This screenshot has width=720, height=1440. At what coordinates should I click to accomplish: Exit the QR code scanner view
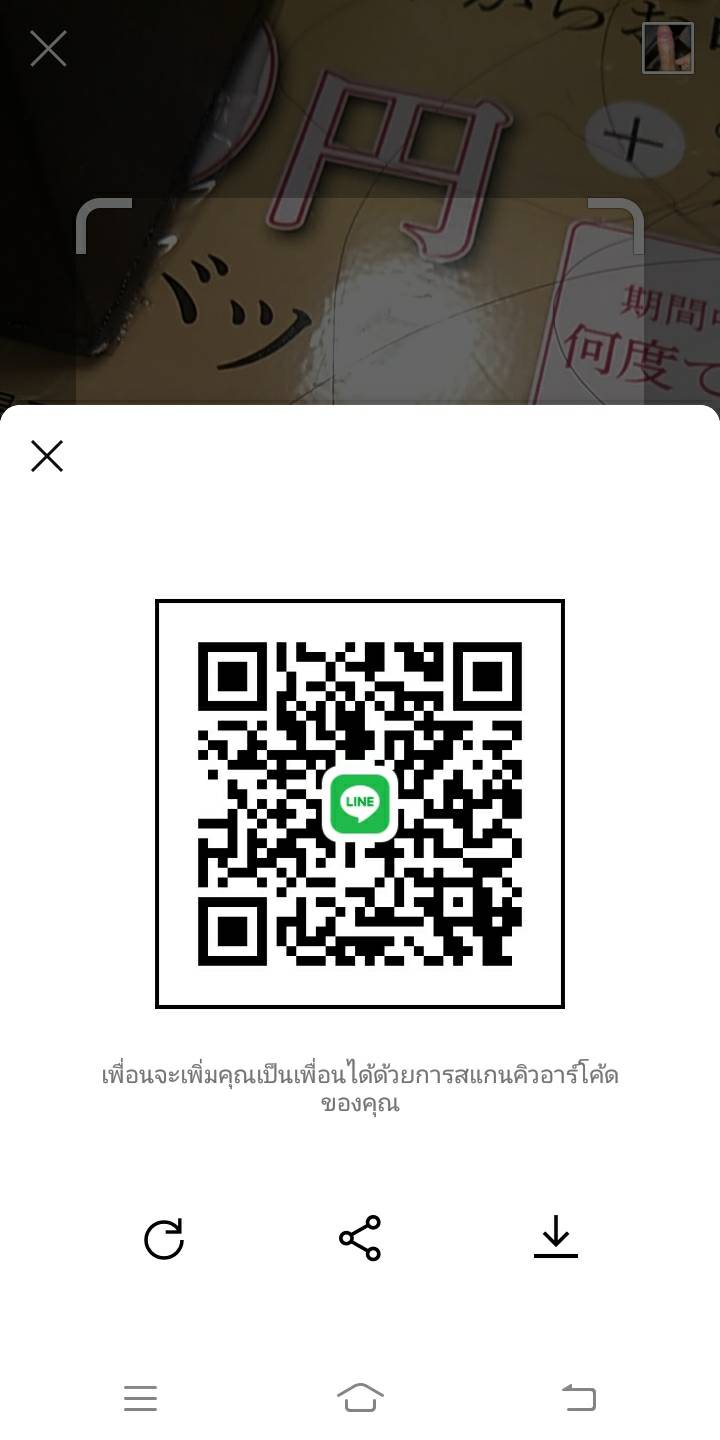[47, 48]
